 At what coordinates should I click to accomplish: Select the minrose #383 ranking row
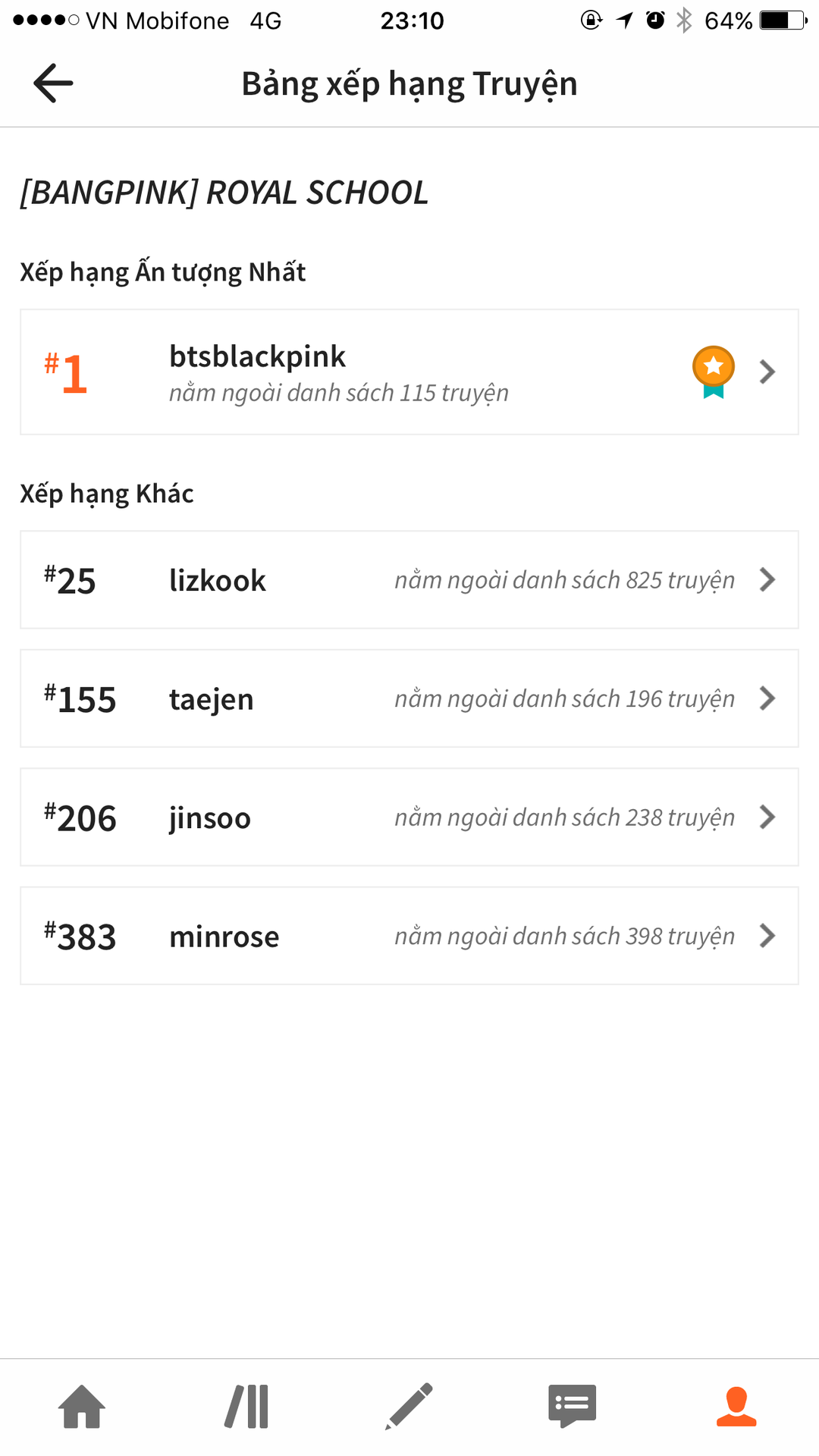pos(409,936)
